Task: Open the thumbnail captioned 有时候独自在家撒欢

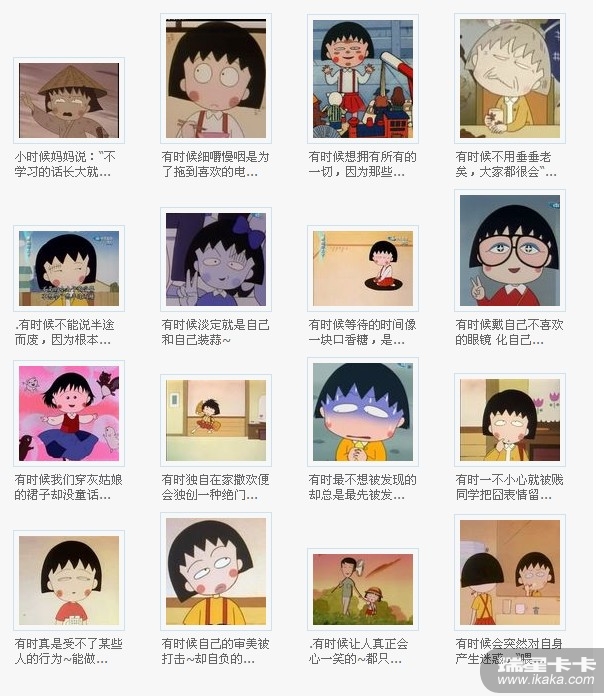Action: point(216,420)
